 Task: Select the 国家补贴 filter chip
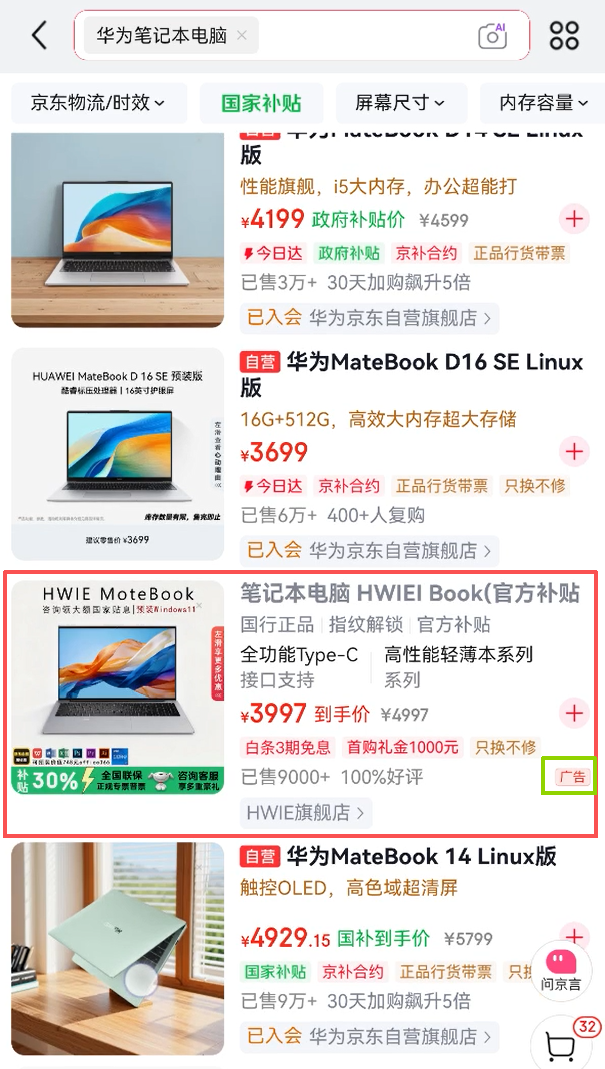click(261, 103)
